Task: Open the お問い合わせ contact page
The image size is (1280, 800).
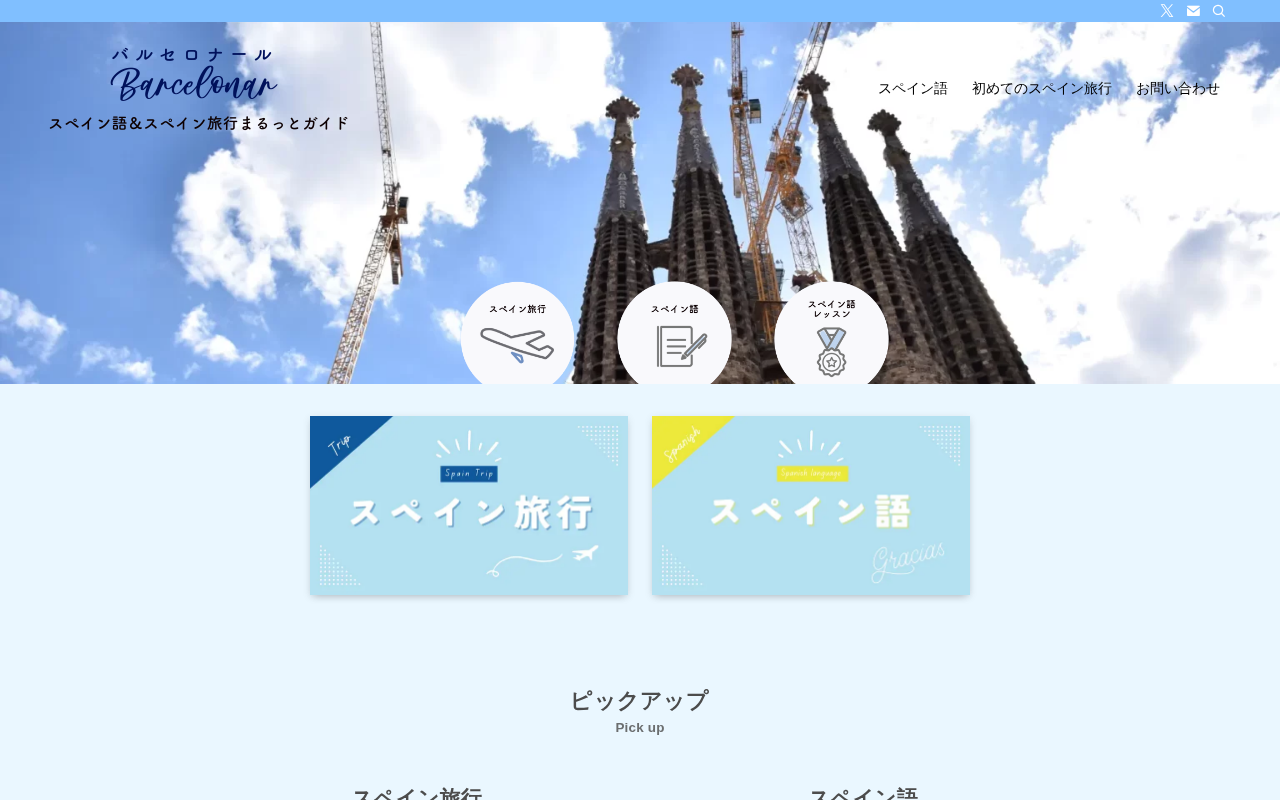Action: (x=1178, y=88)
